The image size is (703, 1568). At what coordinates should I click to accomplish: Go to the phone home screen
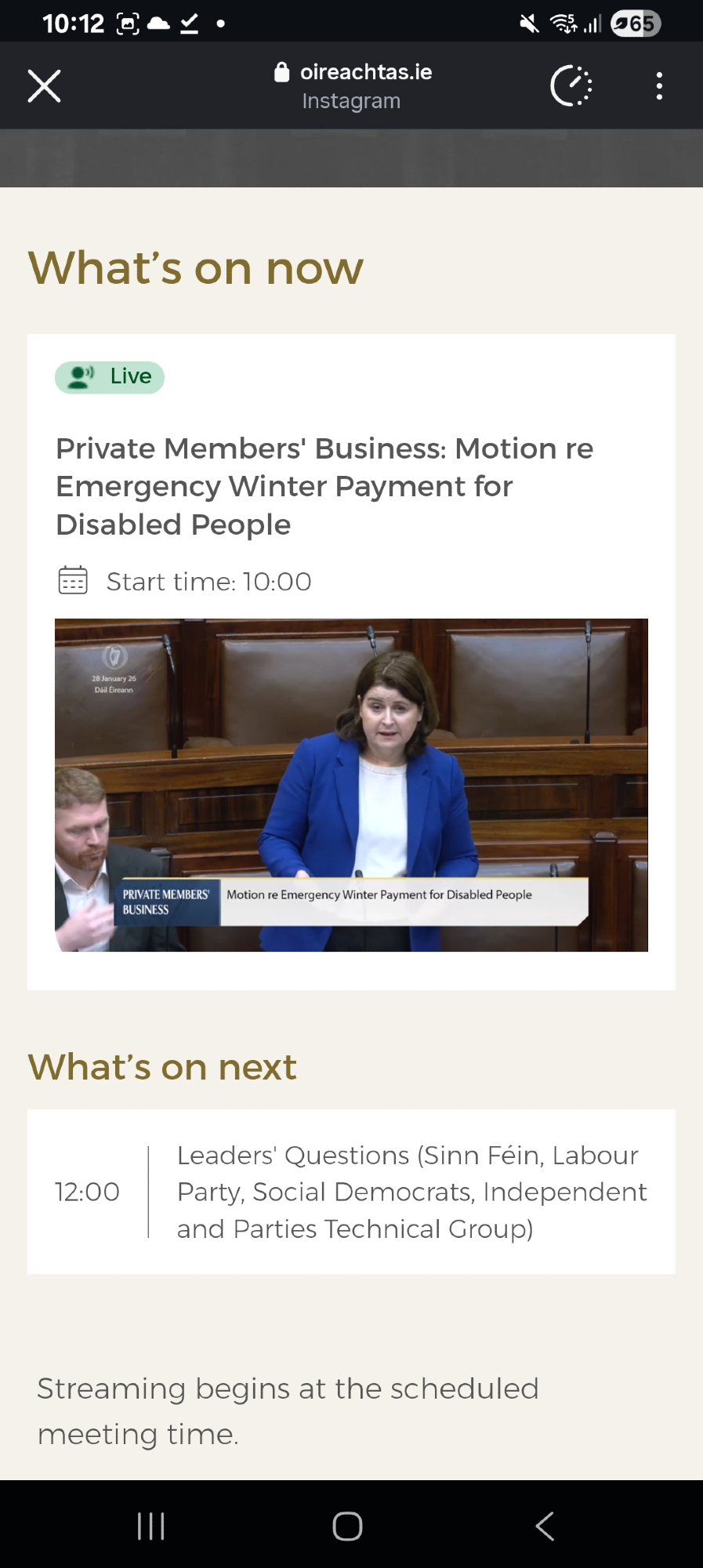347,1526
